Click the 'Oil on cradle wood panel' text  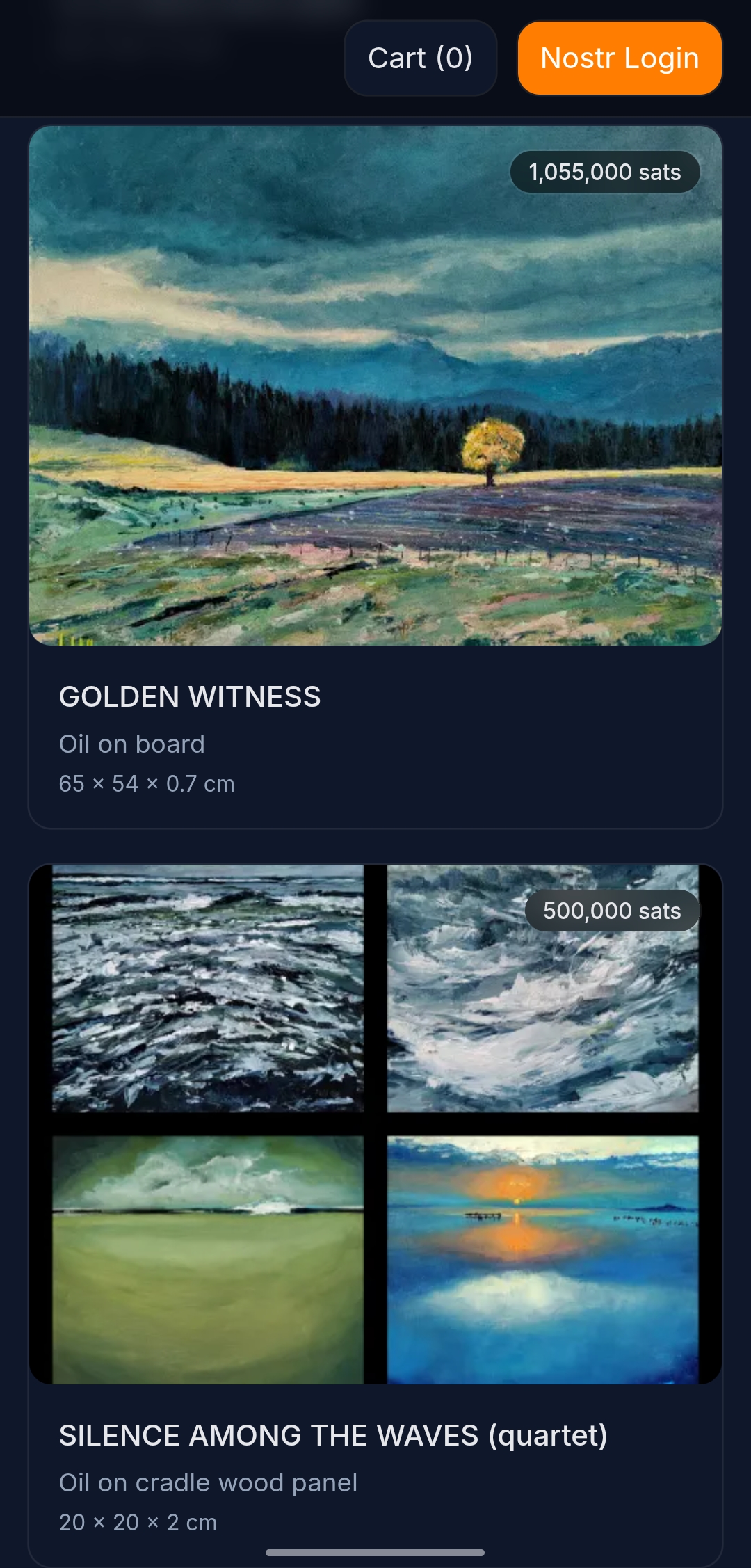coord(209,1482)
